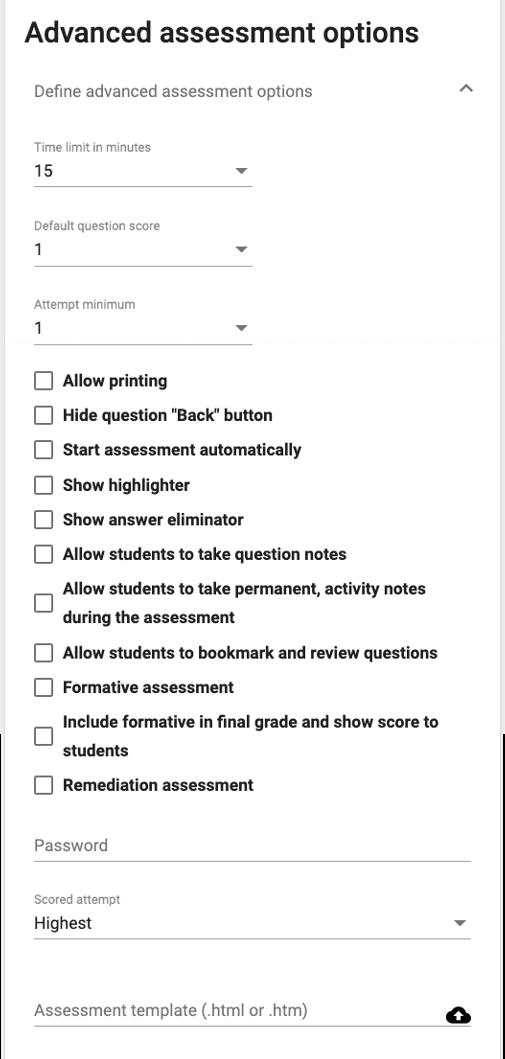Open the Attempt minimum dropdown
The width and height of the screenshot is (505, 1059).
(143, 328)
